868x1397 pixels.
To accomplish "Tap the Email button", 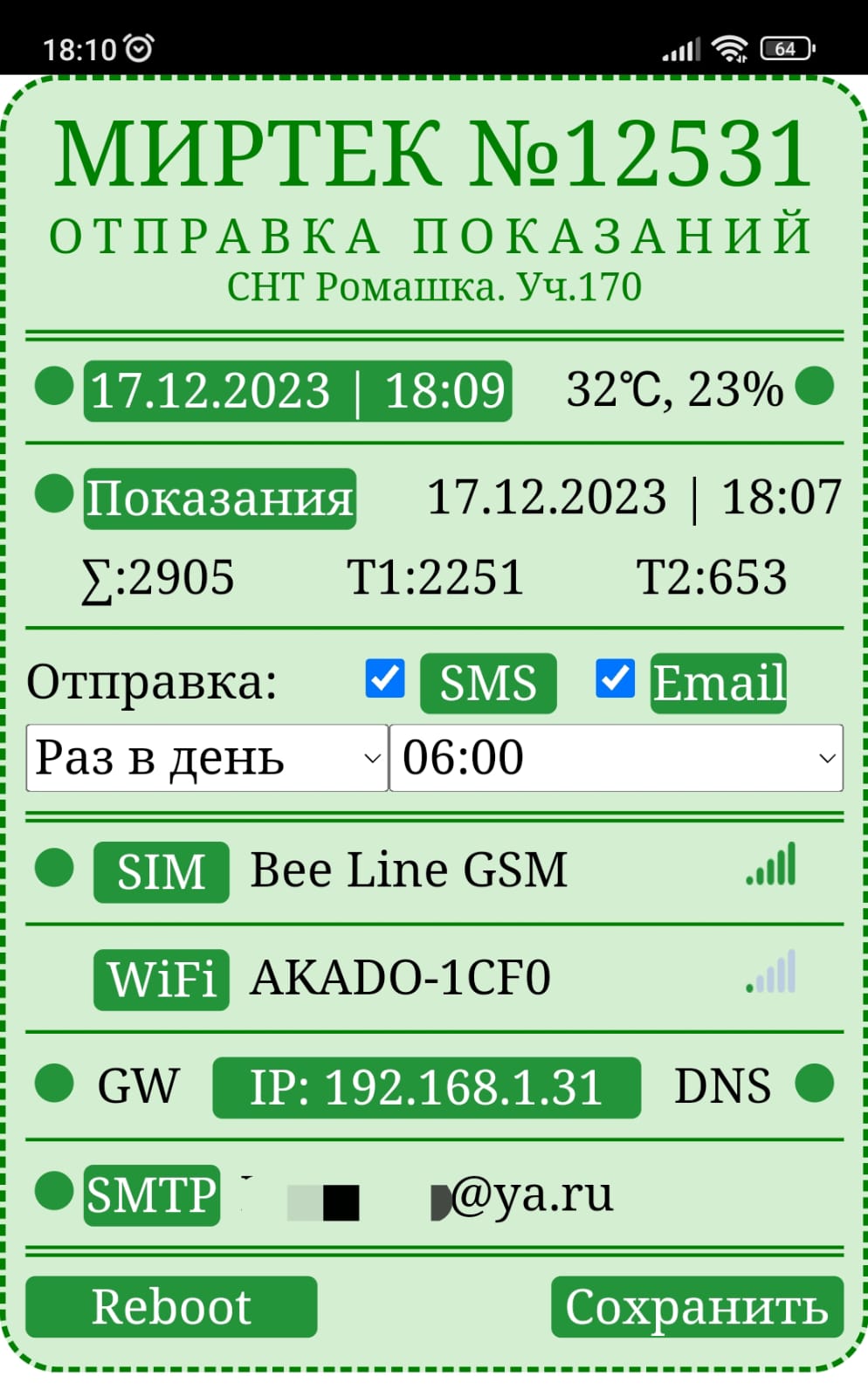I will click(718, 683).
